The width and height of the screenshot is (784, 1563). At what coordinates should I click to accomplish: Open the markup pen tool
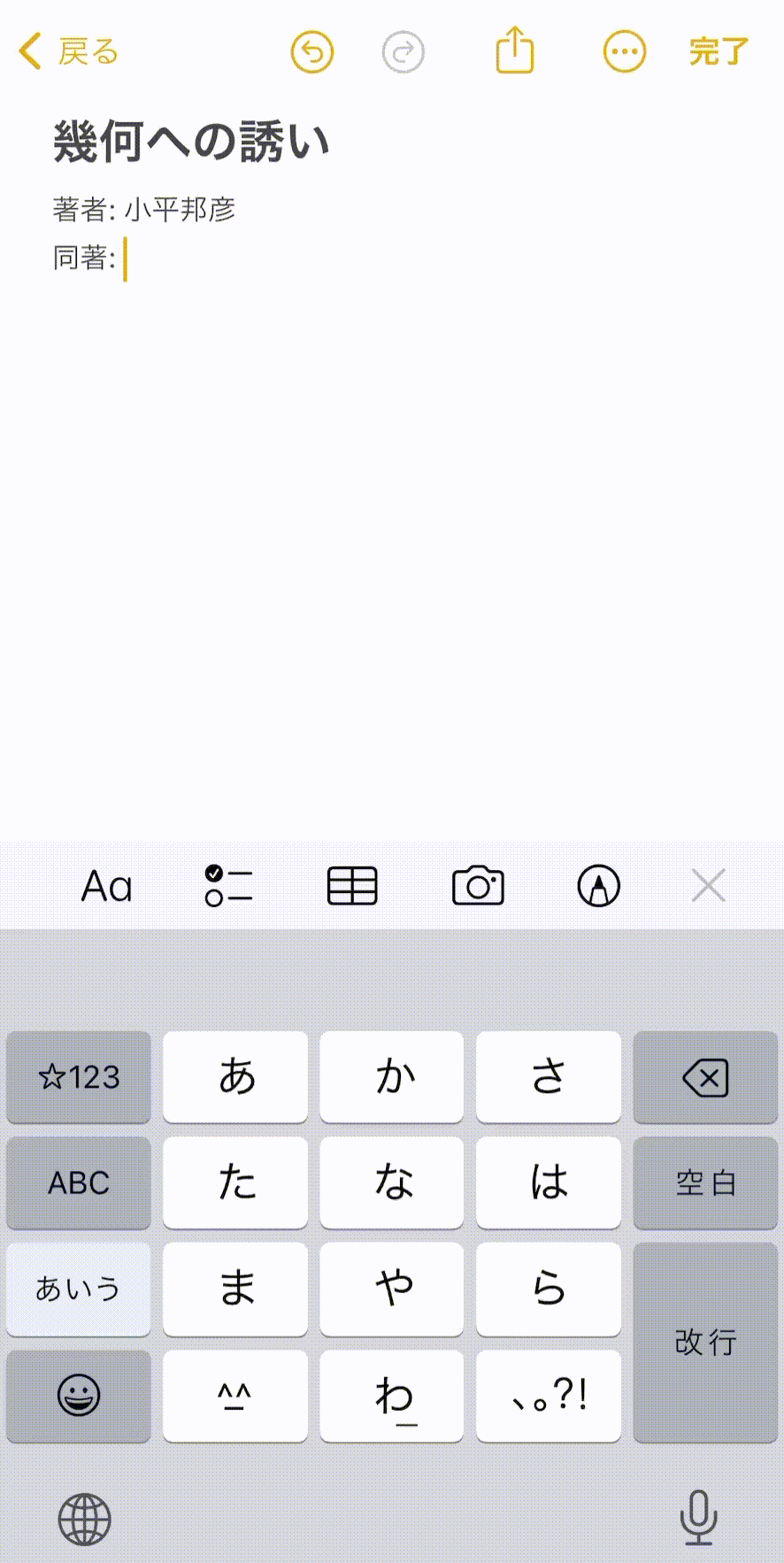point(599,886)
